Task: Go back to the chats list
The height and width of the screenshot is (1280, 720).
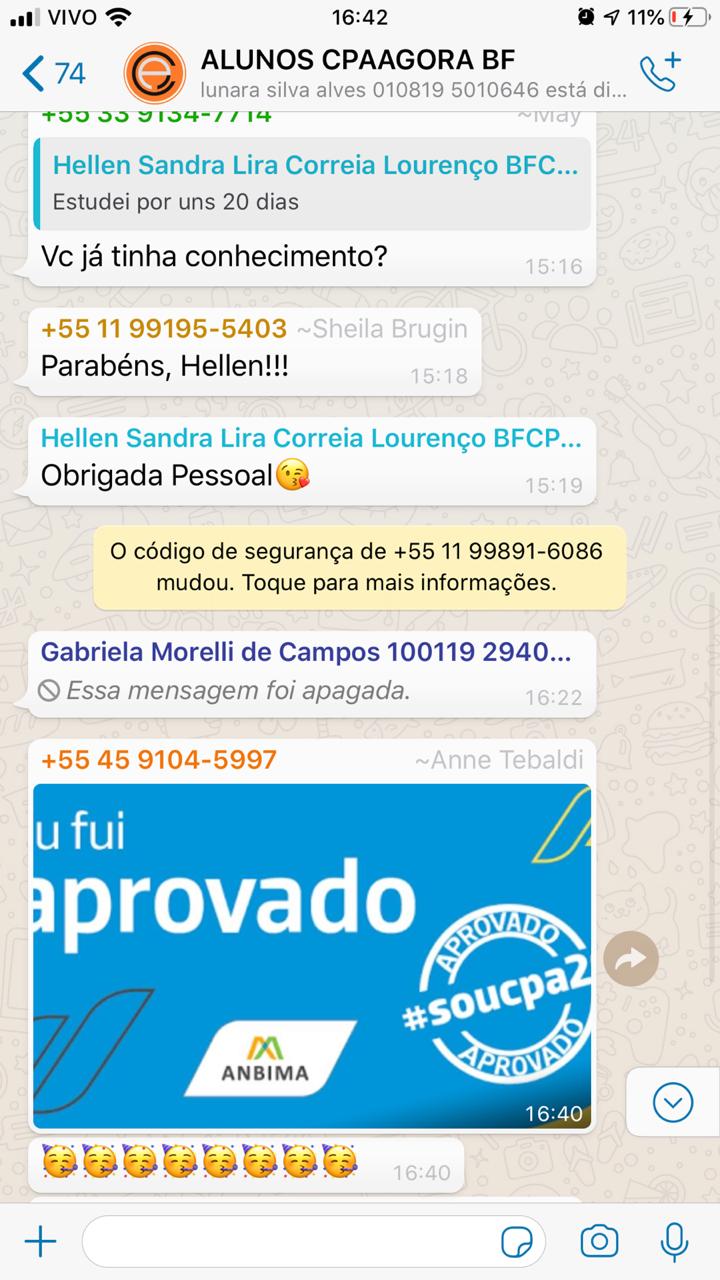Action: point(52,73)
